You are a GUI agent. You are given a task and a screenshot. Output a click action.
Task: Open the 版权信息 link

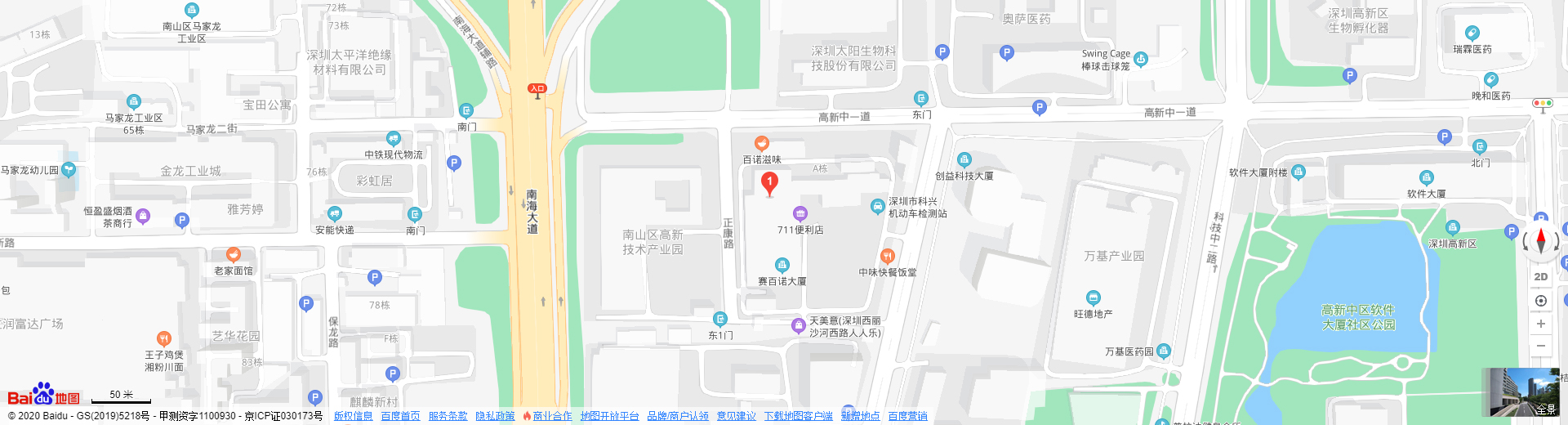tap(353, 416)
